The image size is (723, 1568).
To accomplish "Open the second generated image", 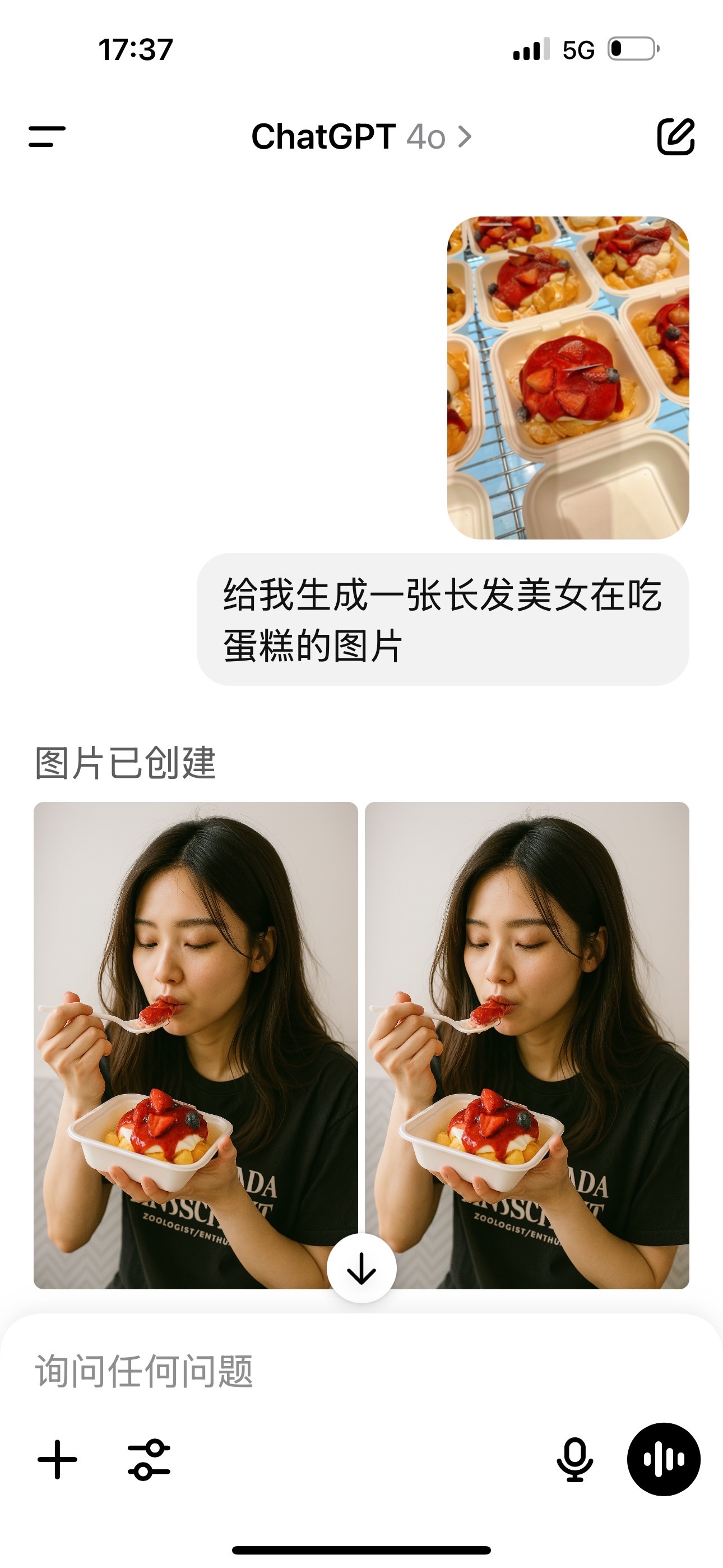I will (527, 1045).
